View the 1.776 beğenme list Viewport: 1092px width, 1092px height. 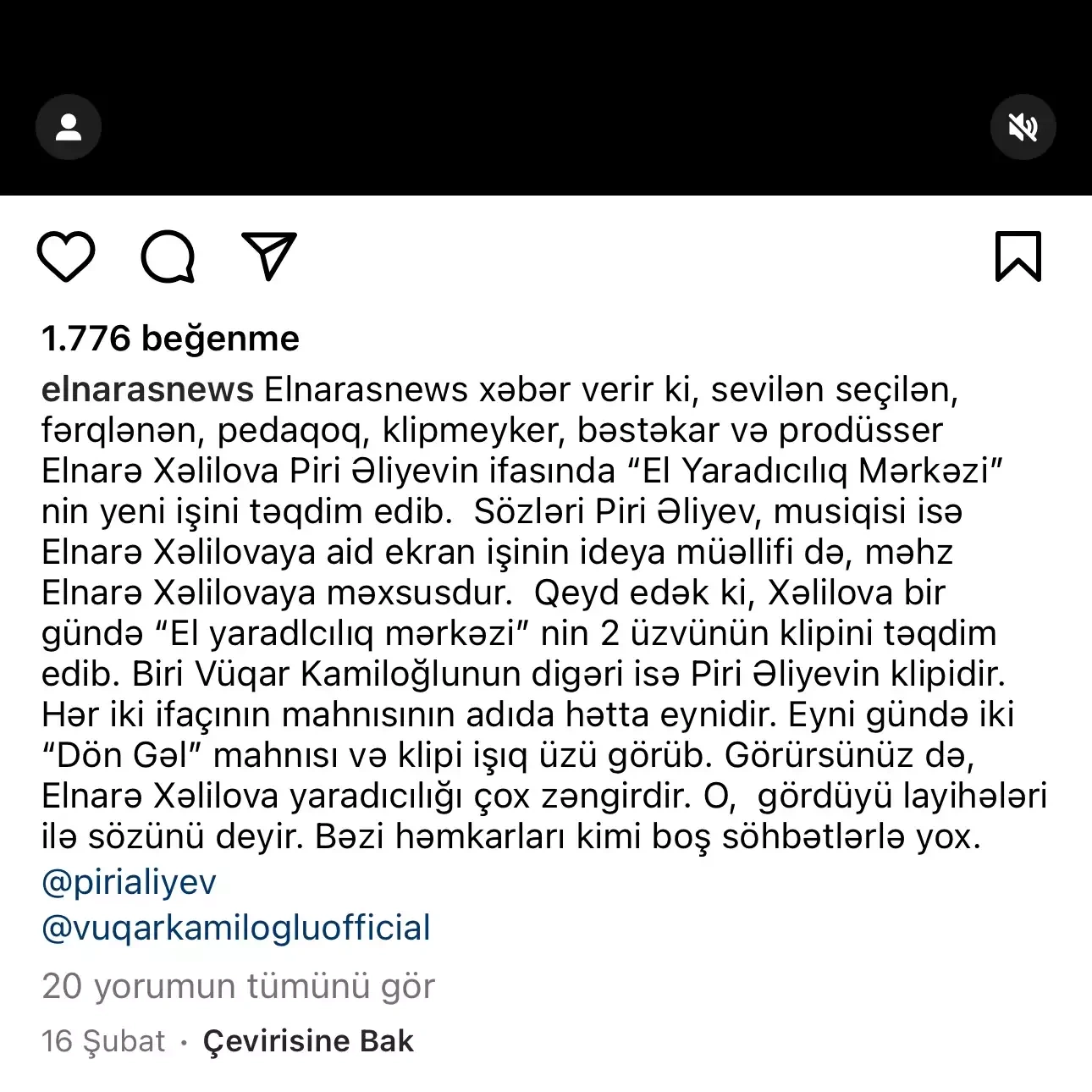tap(170, 339)
